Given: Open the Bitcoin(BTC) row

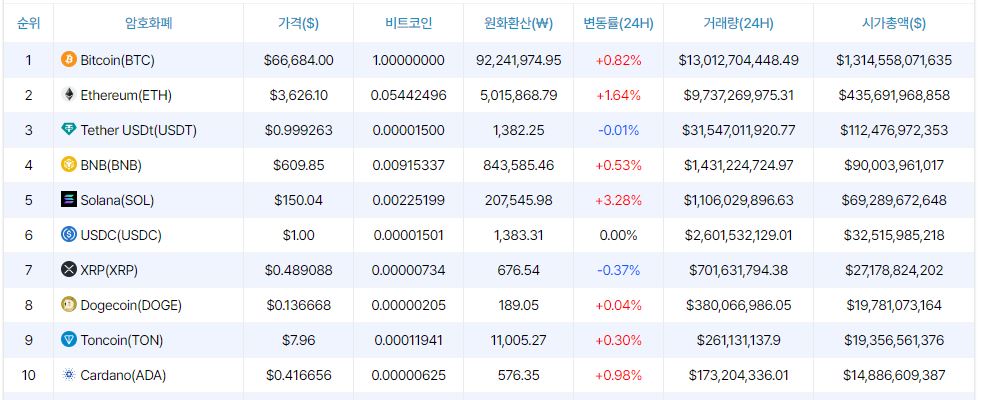Looking at the screenshot, I should click(117, 60).
